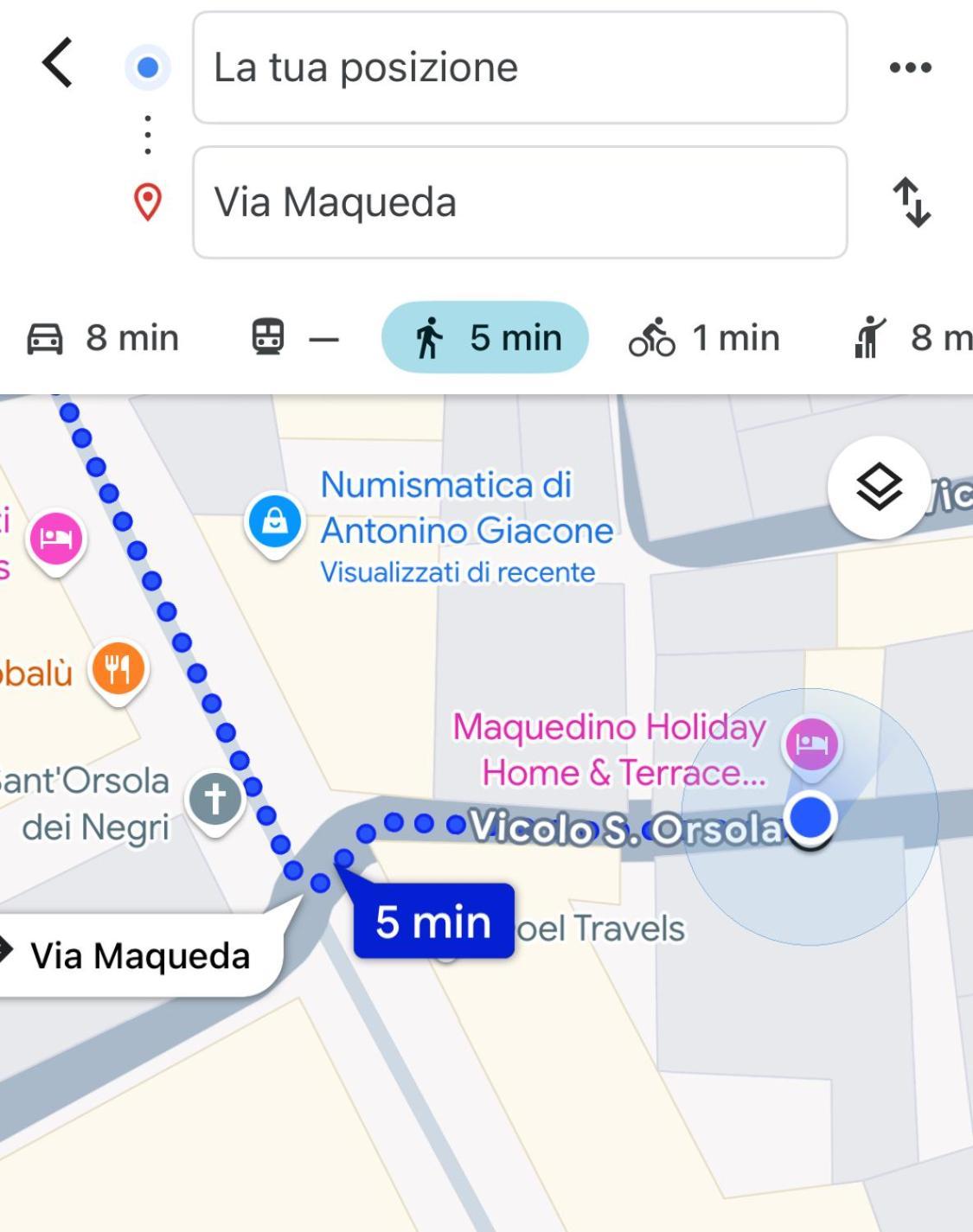Go back from directions
The width and height of the screenshot is (973, 1232).
click(57, 64)
